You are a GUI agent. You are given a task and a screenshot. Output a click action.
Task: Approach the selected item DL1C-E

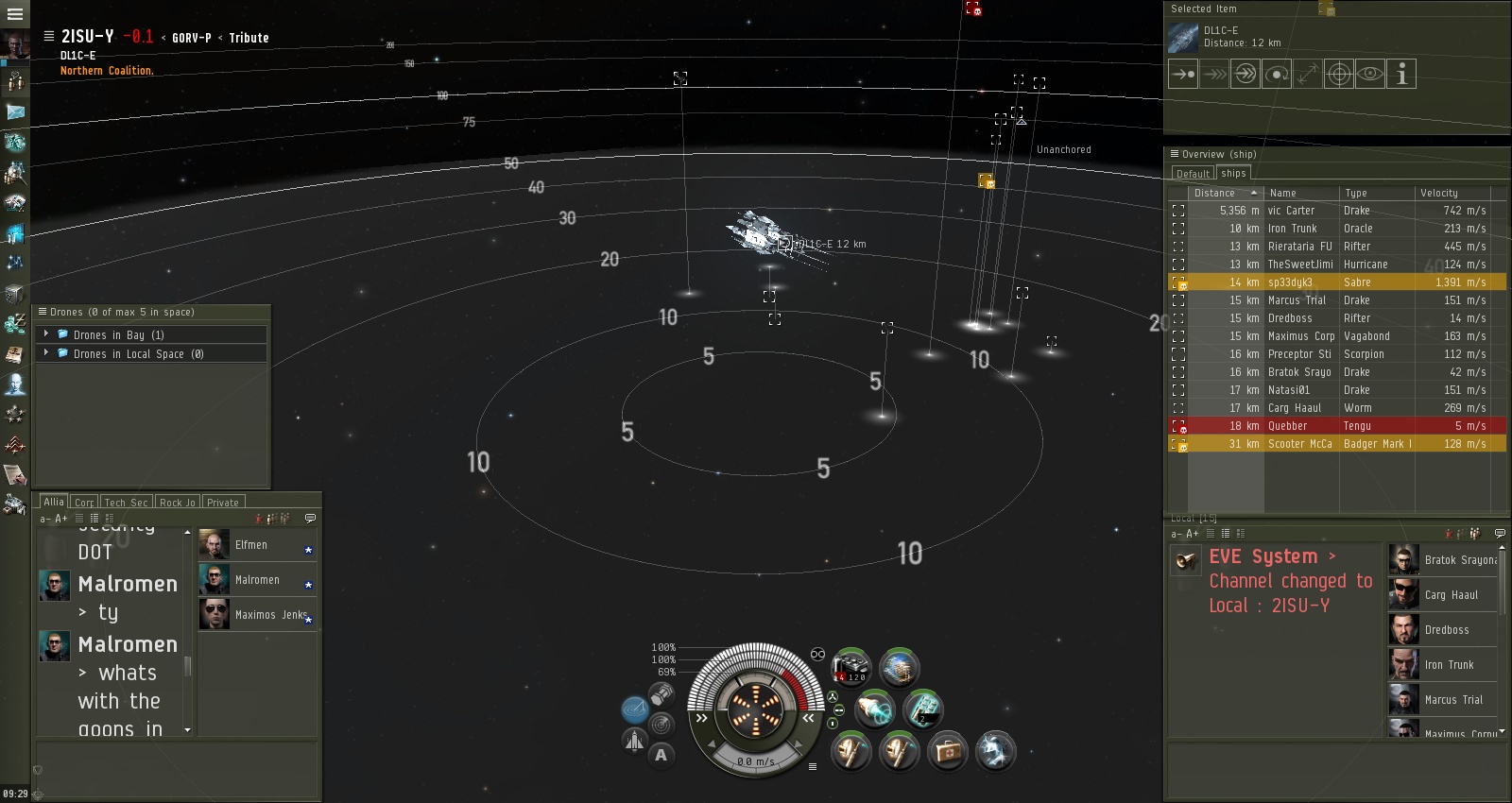tap(1183, 74)
